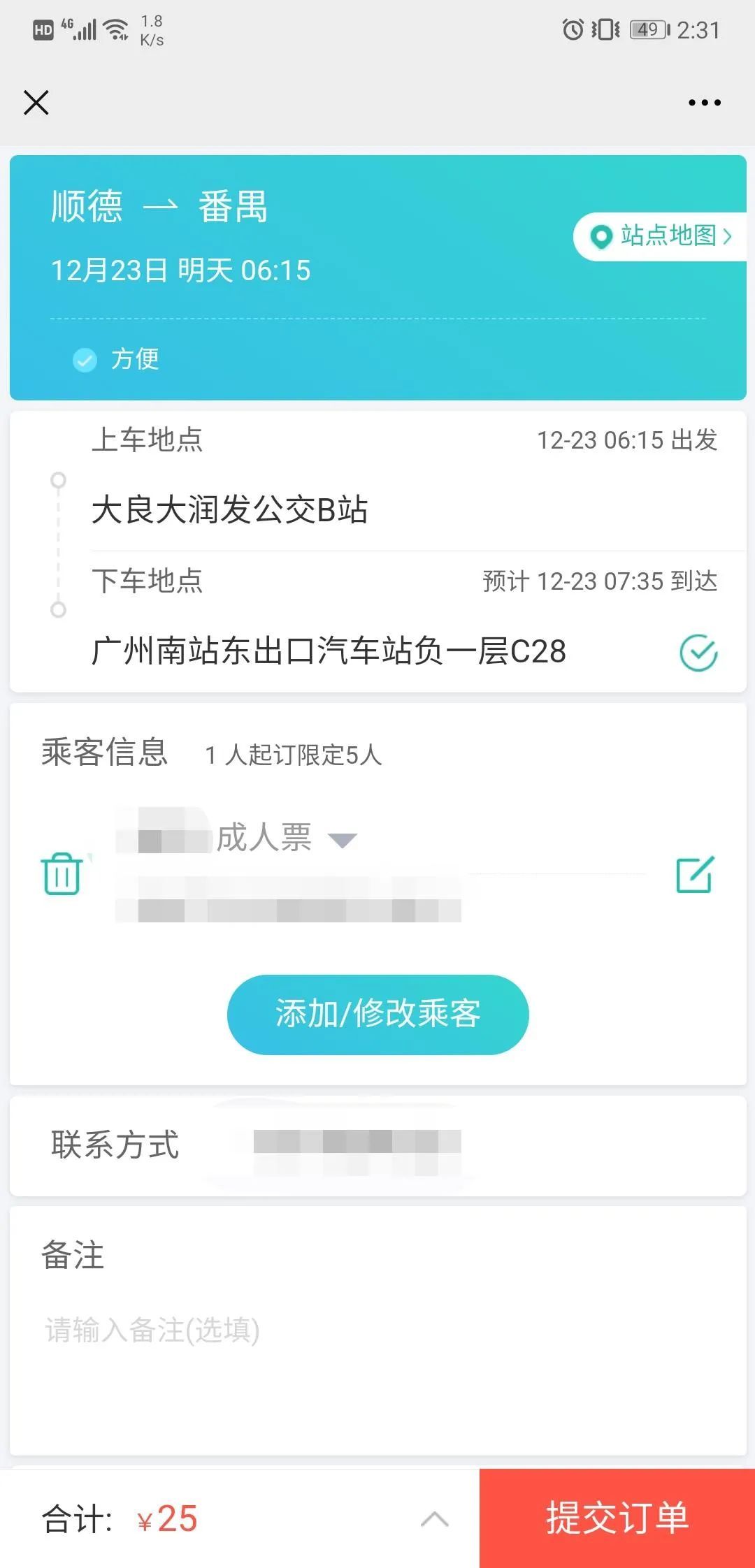Open 站点地图 station map

click(661, 236)
